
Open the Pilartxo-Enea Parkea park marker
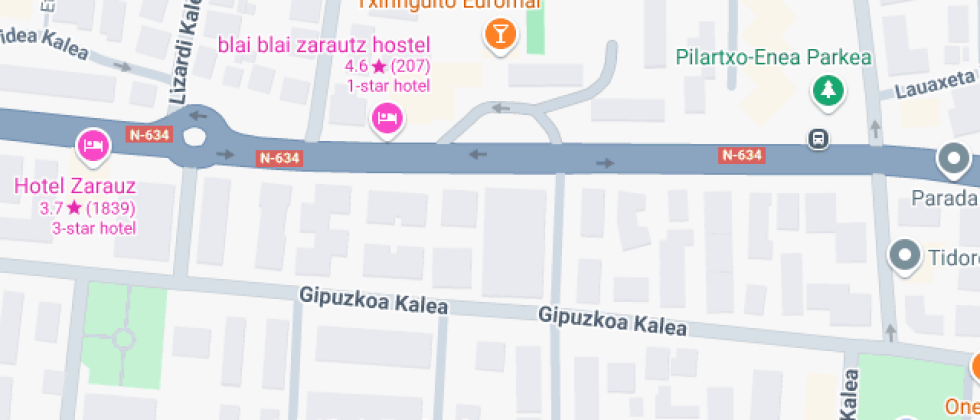[x=828, y=91]
